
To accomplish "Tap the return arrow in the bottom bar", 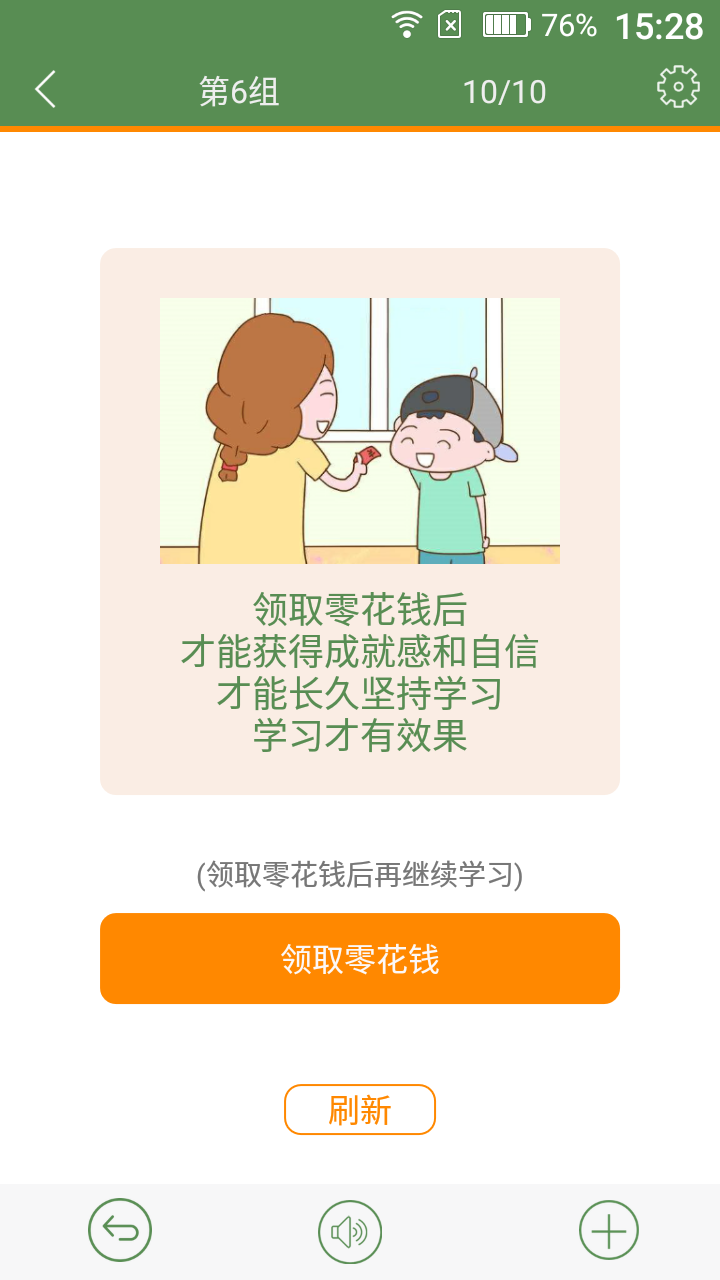I will coord(120,1230).
